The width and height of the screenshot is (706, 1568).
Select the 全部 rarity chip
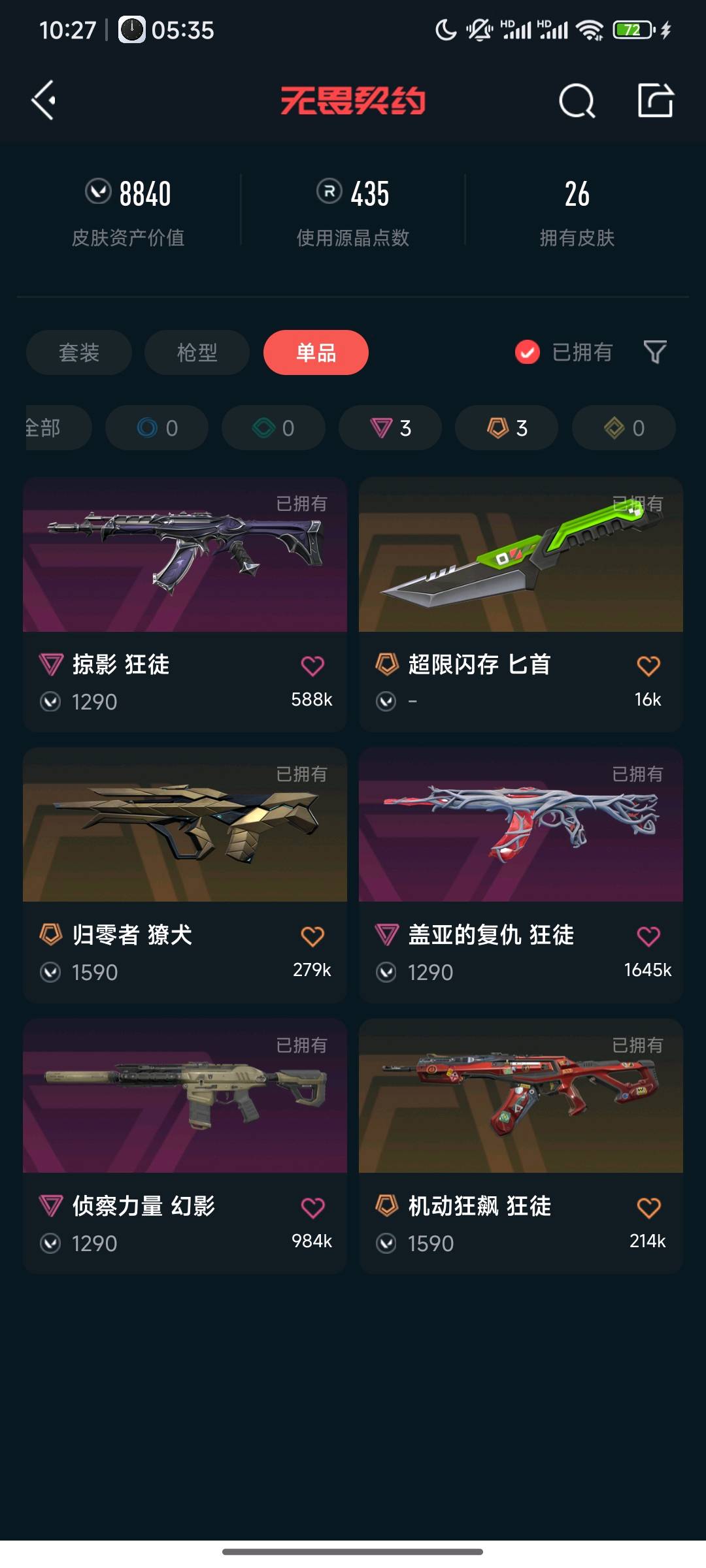(52, 428)
